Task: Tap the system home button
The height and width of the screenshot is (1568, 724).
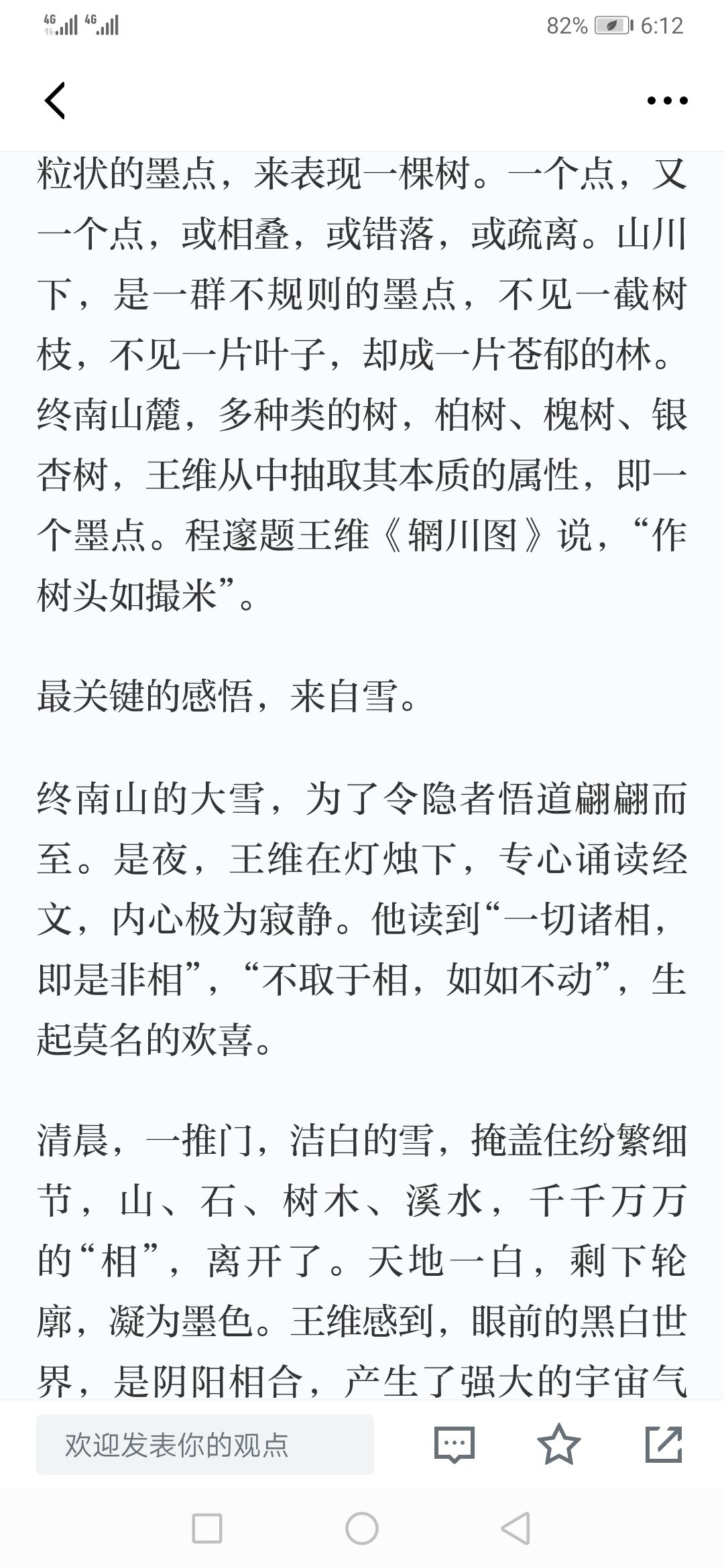Action: pyautogui.click(x=362, y=1530)
